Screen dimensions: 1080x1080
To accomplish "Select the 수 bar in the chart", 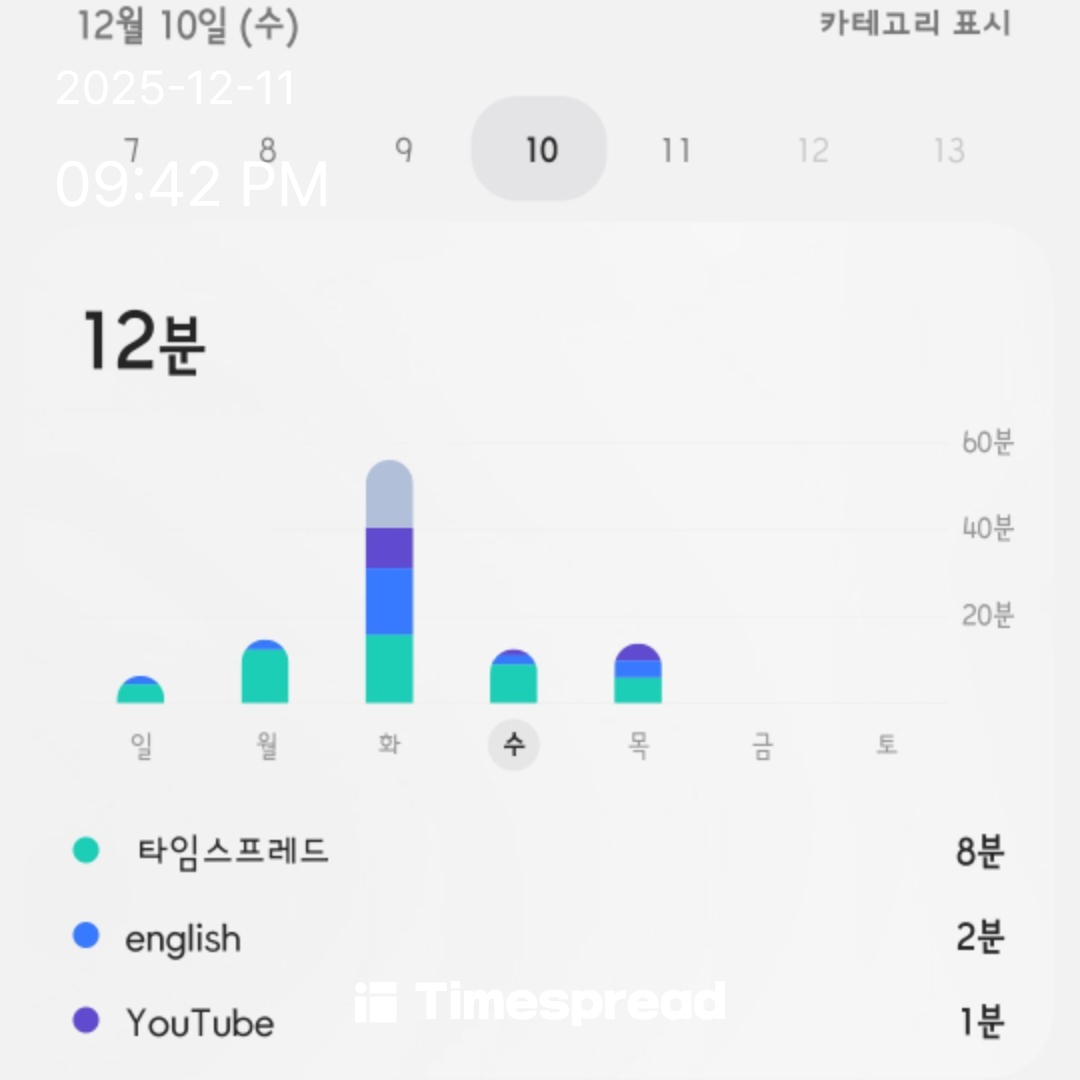I will [513, 677].
